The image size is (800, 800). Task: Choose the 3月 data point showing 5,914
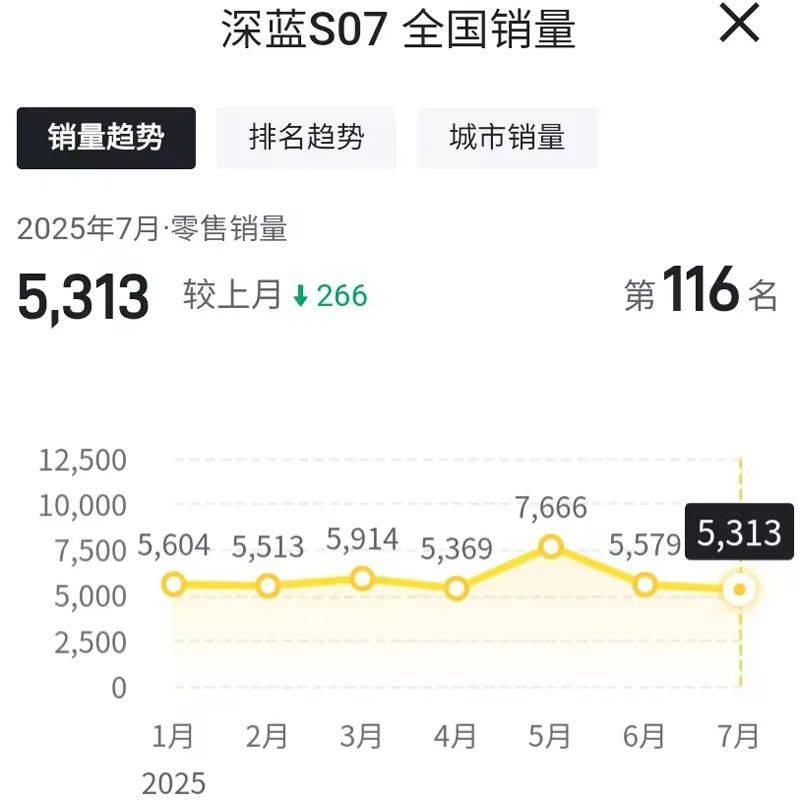(x=363, y=579)
